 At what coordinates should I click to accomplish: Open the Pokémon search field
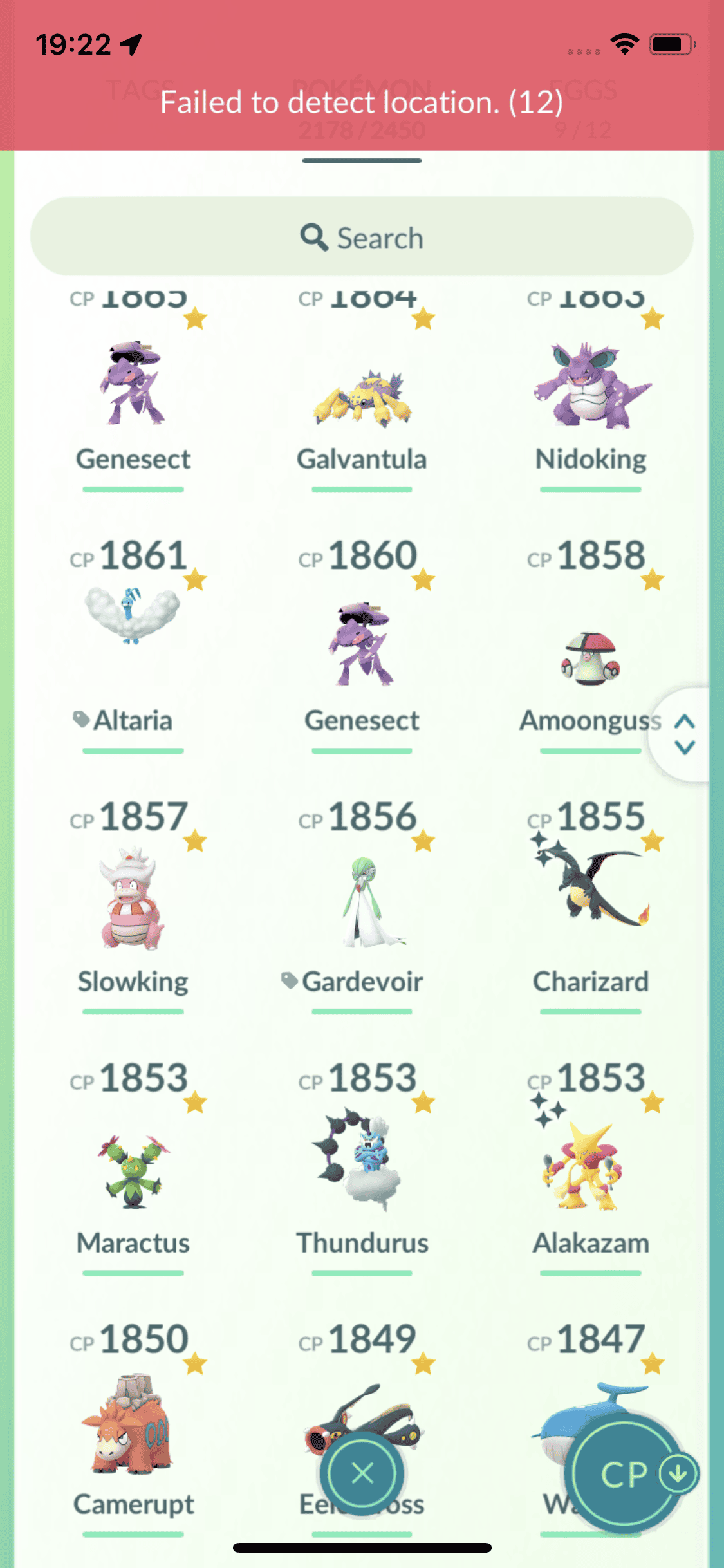point(362,238)
